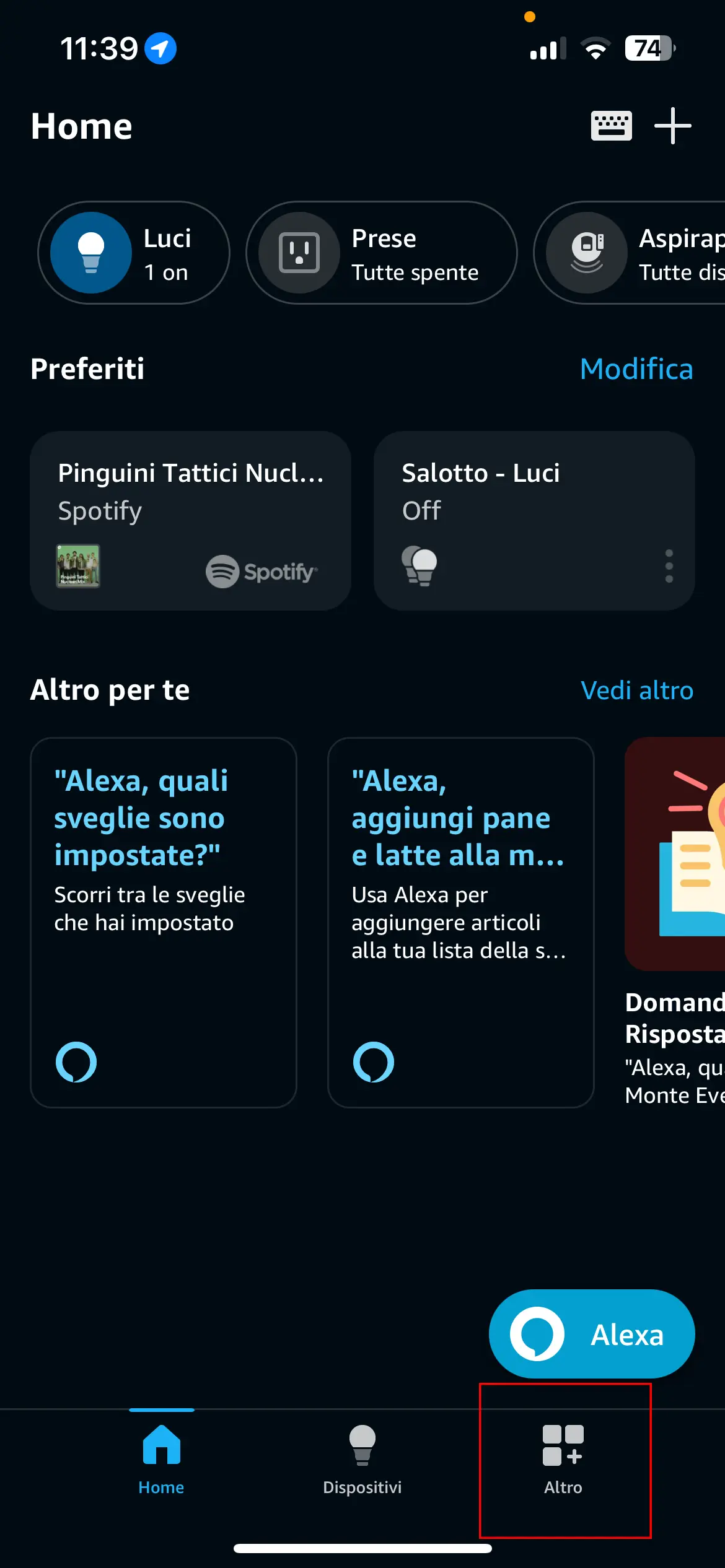This screenshot has height=1568, width=725.
Task: Turn off the Luci group showing 1 on
Action: 134,253
